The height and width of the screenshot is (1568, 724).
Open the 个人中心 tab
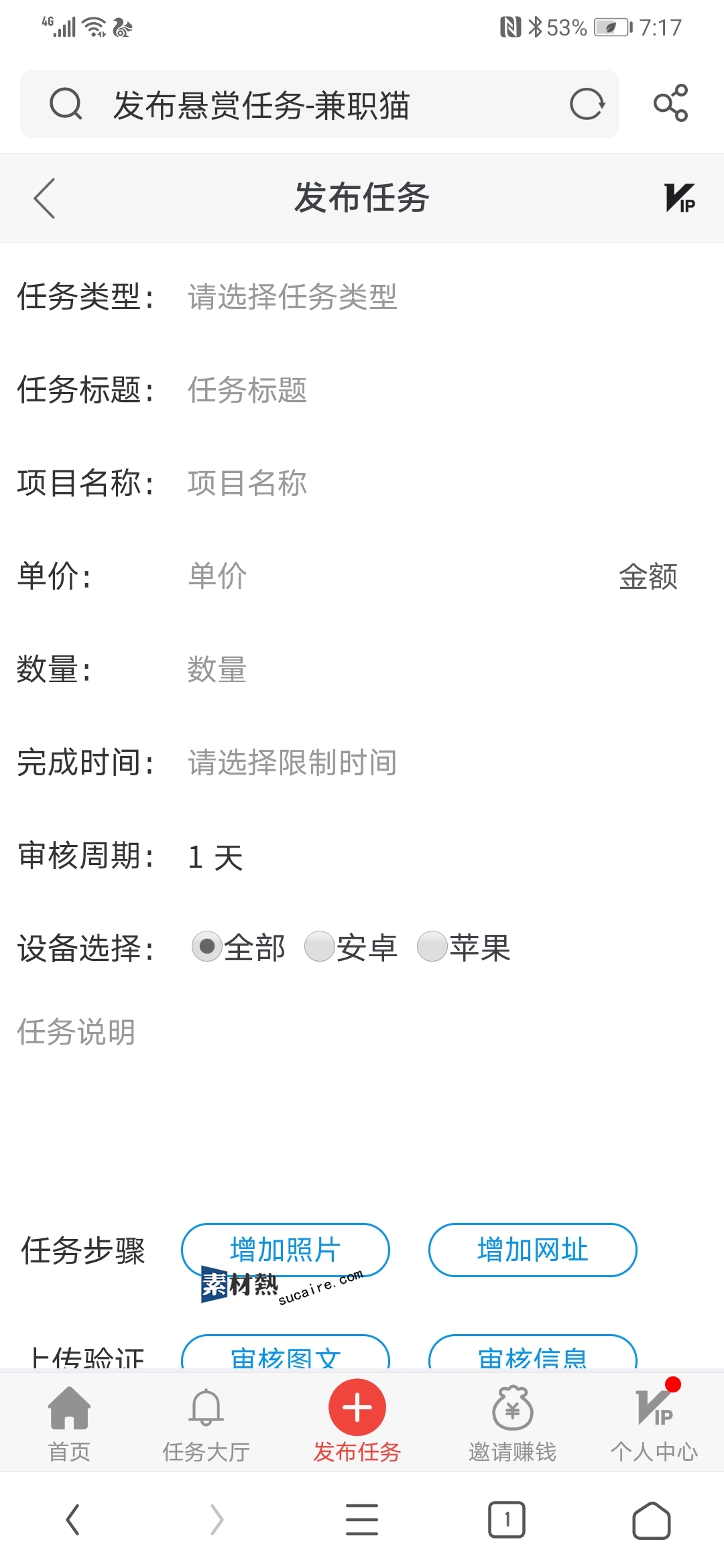(x=654, y=1423)
